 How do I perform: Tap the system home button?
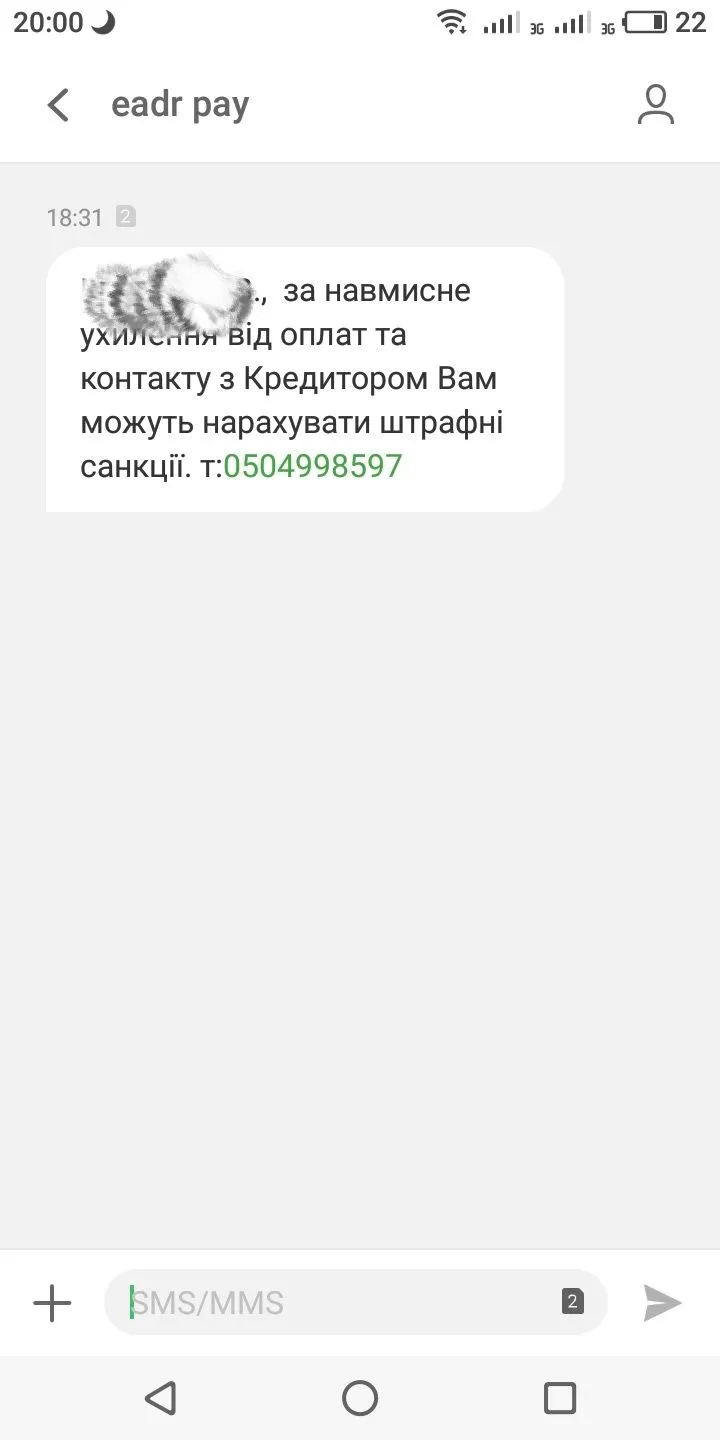click(x=360, y=1397)
